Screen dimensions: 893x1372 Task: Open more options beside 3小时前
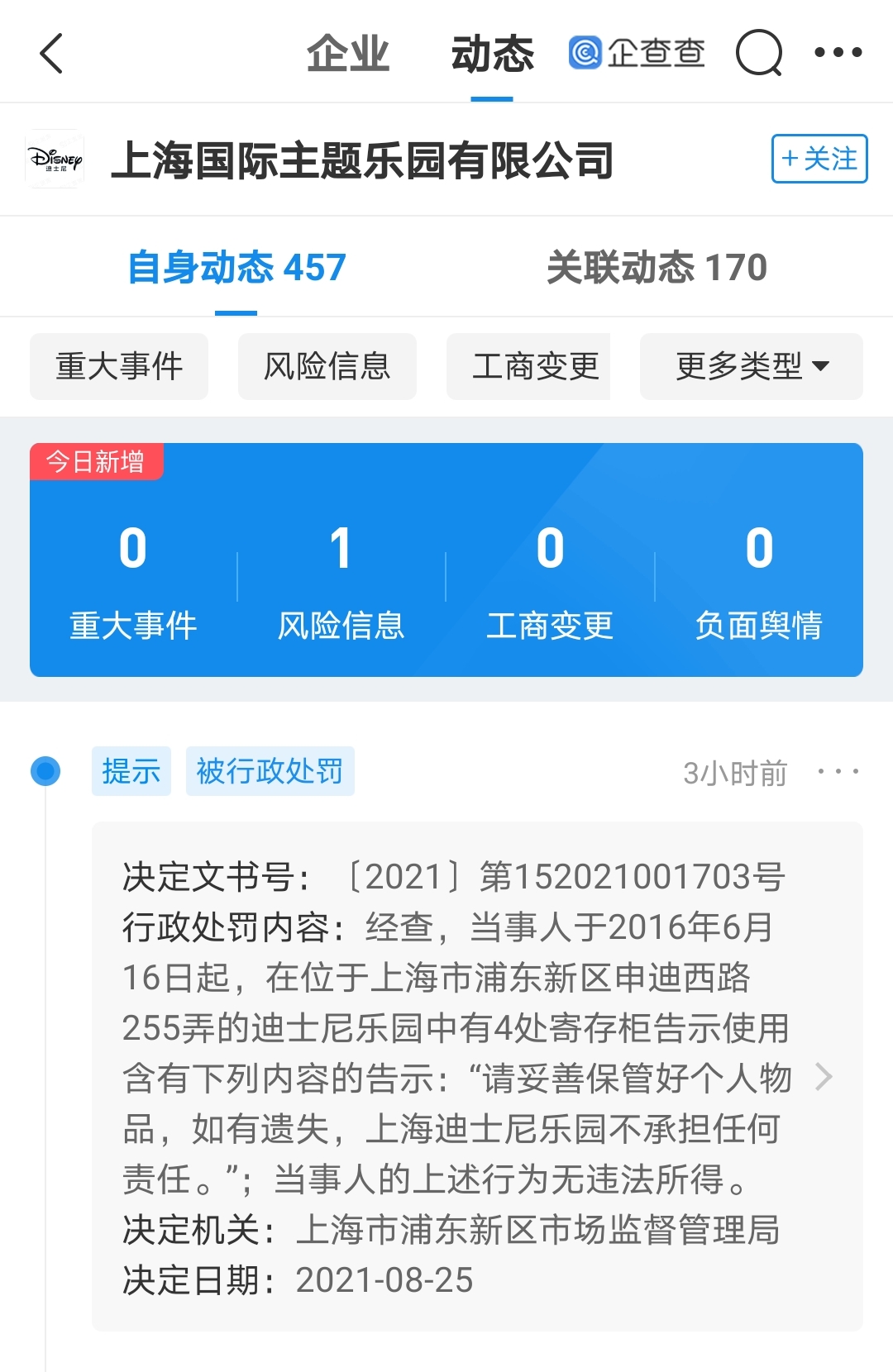click(838, 772)
